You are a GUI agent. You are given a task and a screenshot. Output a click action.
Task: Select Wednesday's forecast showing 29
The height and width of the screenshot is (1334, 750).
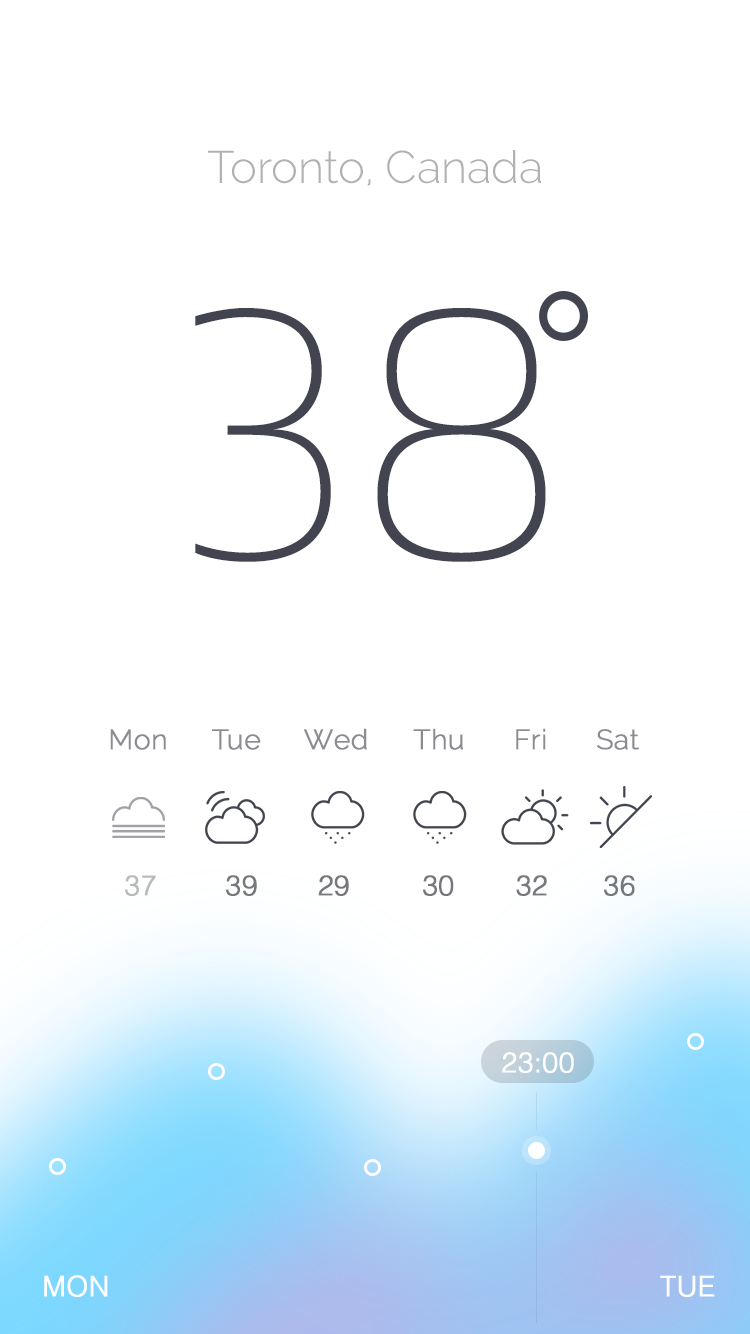pyautogui.click(x=336, y=812)
